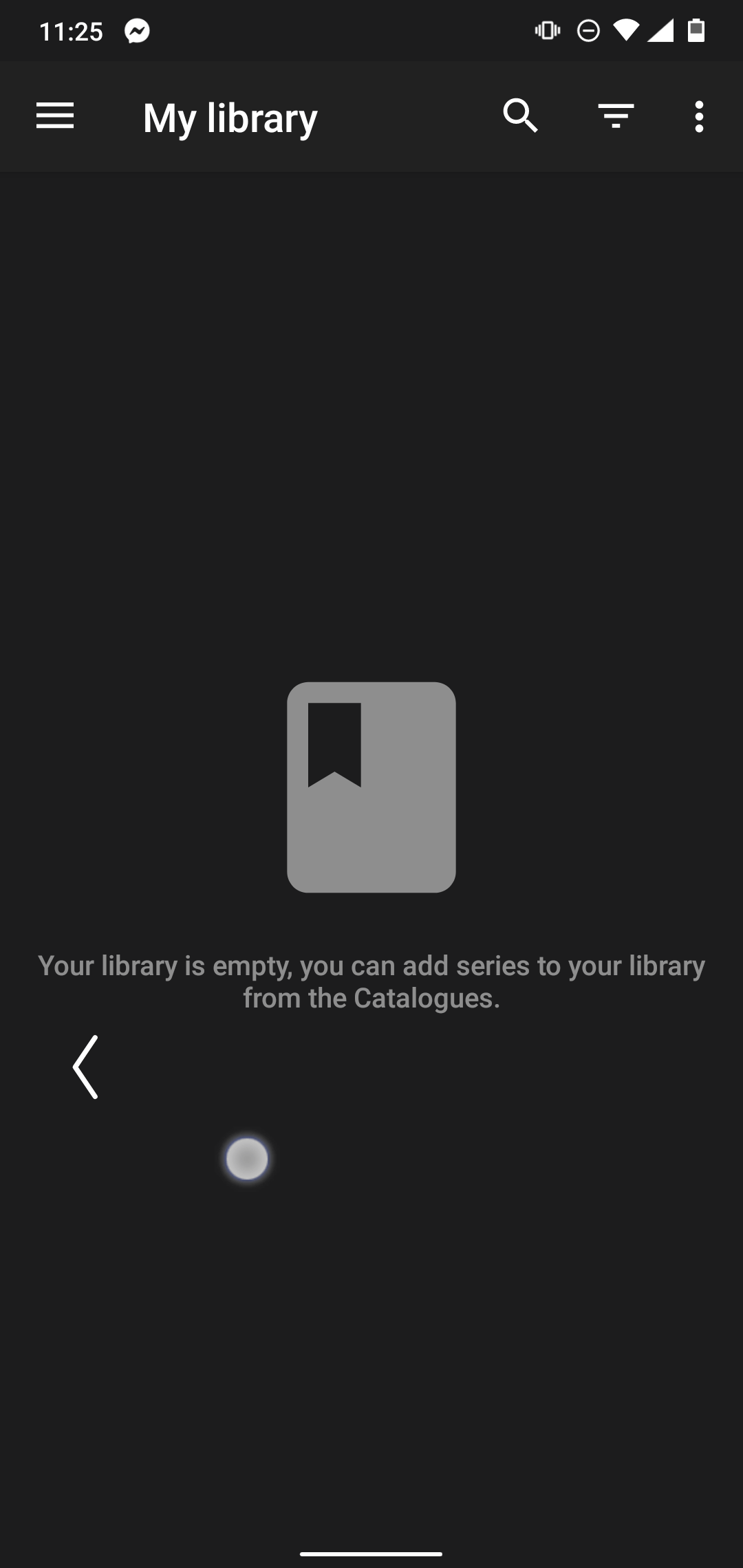Open the overflow menu
Screen dimensions: 743x1568
click(699, 116)
